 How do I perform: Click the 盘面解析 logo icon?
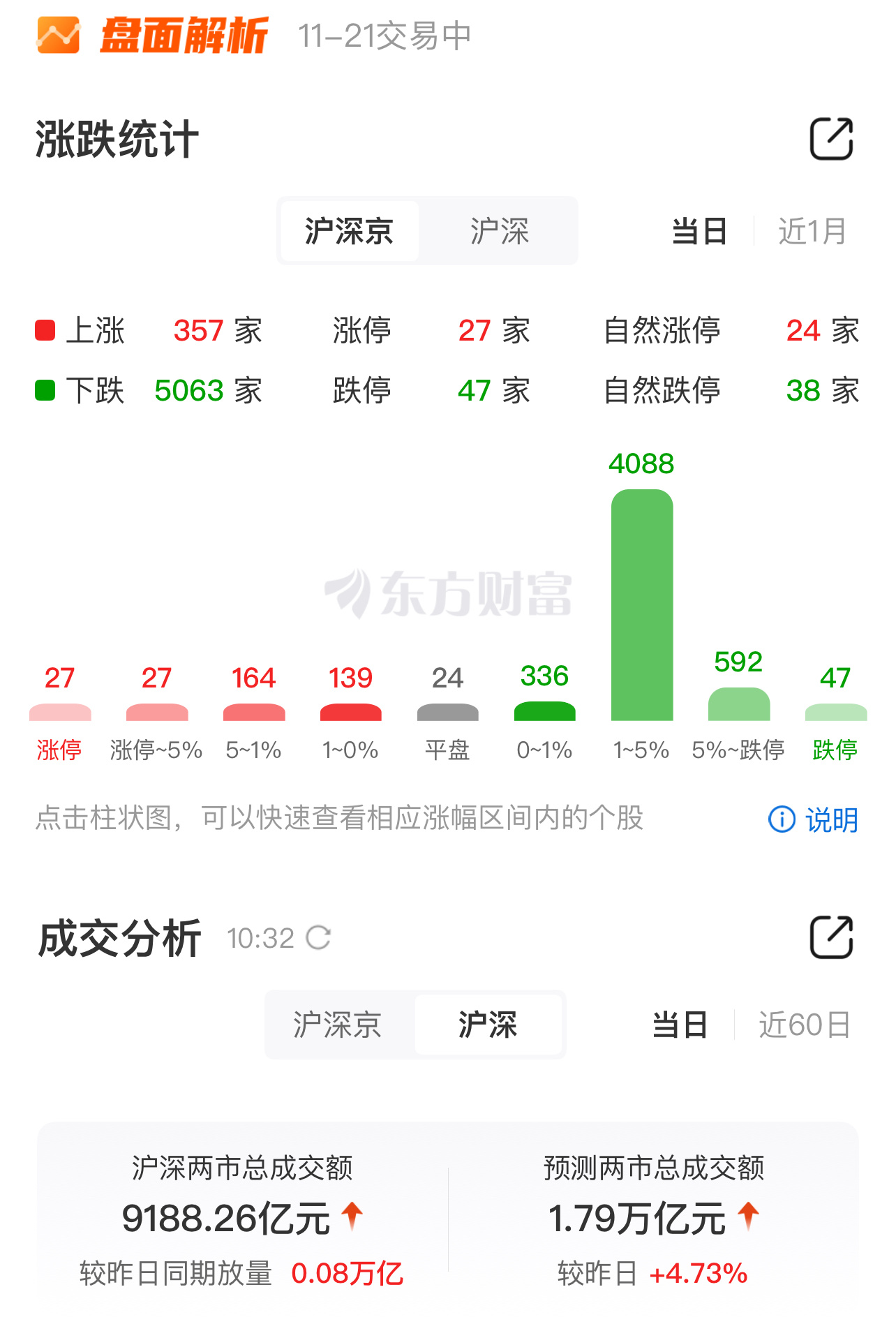(59, 31)
